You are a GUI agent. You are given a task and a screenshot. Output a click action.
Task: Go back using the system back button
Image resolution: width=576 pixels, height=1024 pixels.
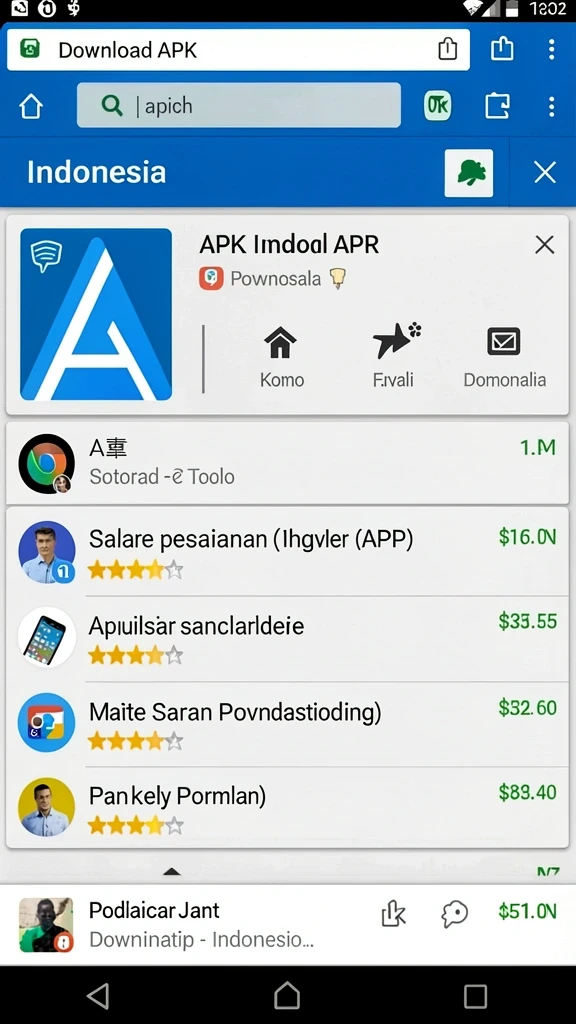pyautogui.click(x=98, y=997)
